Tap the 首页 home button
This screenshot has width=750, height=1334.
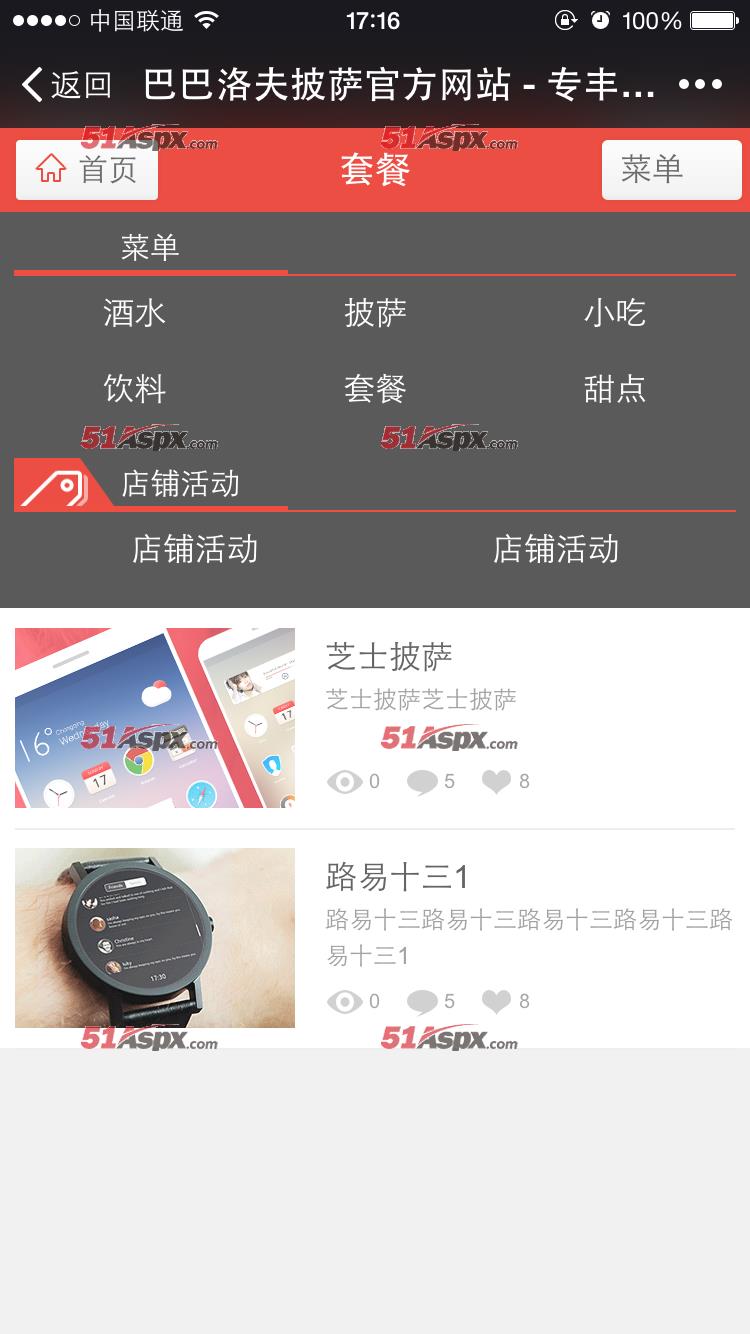tap(87, 170)
